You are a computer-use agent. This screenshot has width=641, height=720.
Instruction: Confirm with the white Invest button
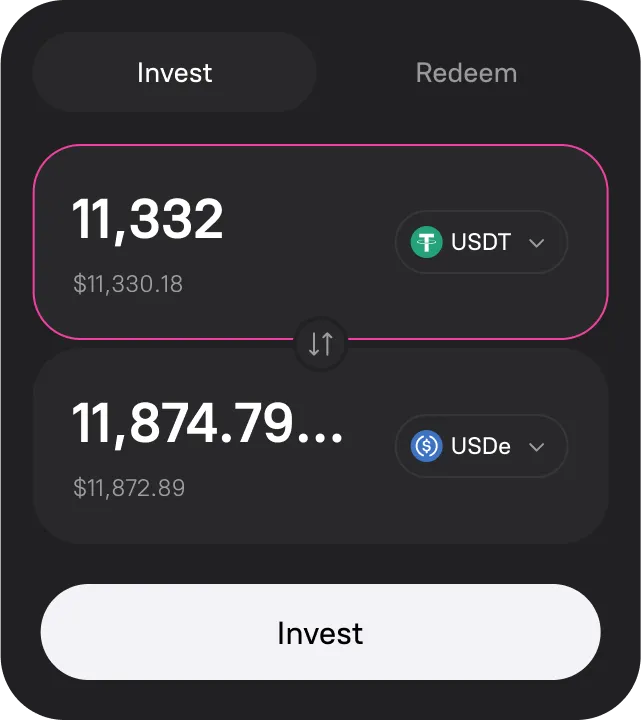pyautogui.click(x=320, y=633)
